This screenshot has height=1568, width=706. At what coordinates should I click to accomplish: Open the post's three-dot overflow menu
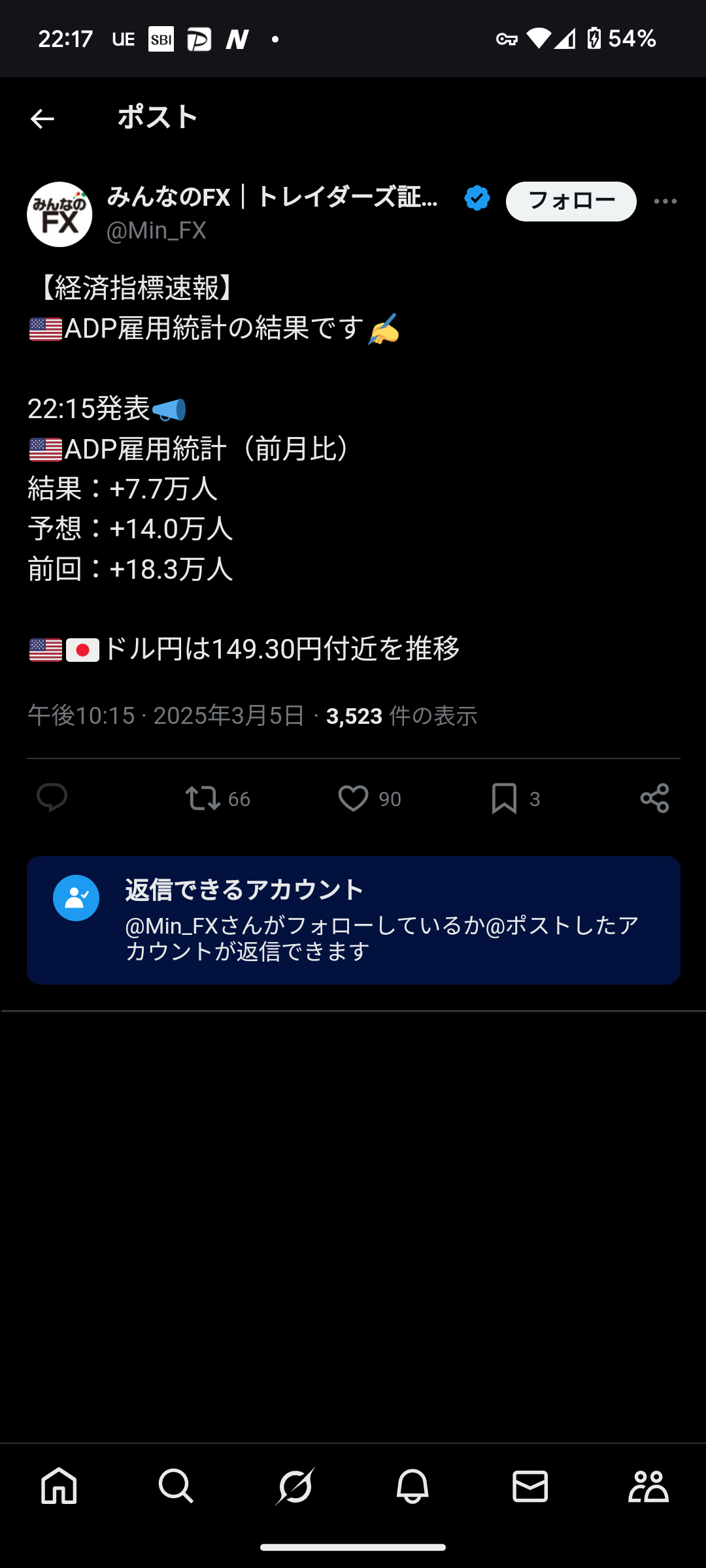click(x=665, y=201)
